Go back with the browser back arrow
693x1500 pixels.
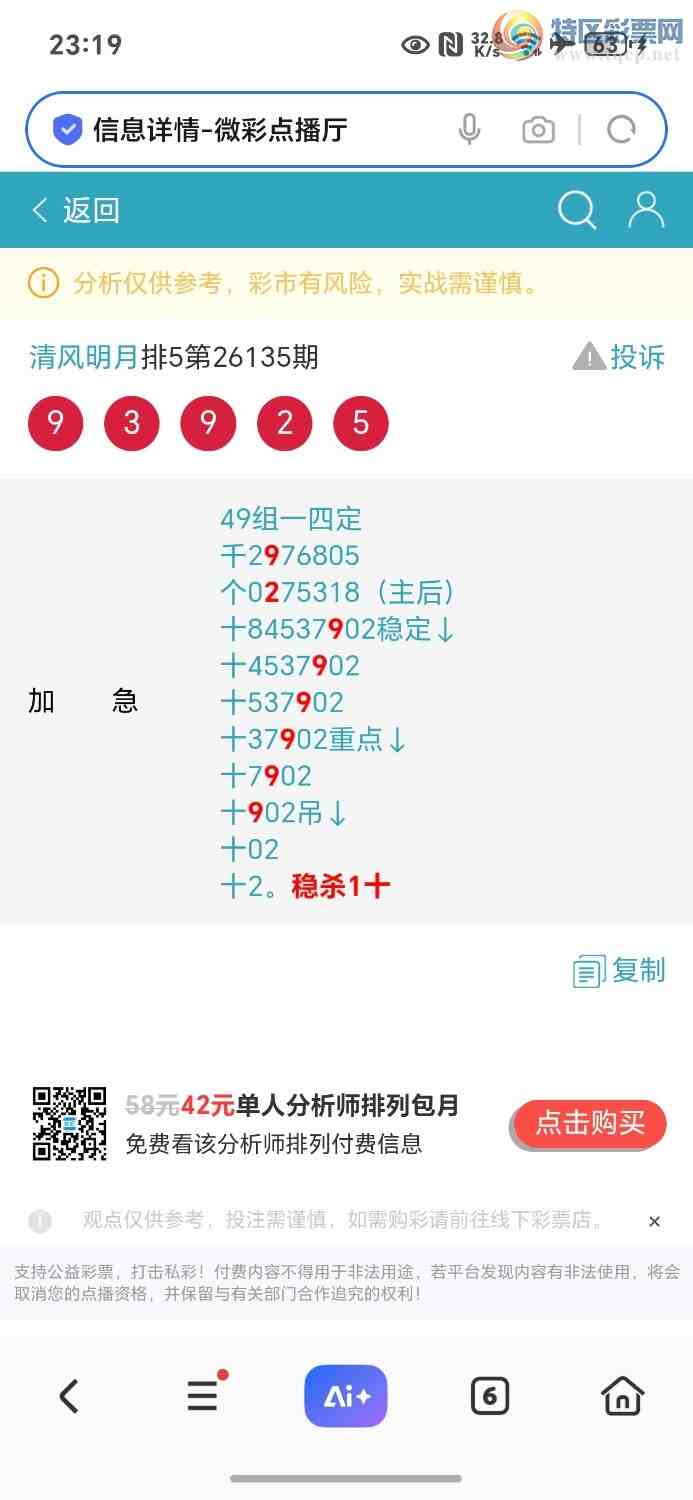(x=69, y=1395)
